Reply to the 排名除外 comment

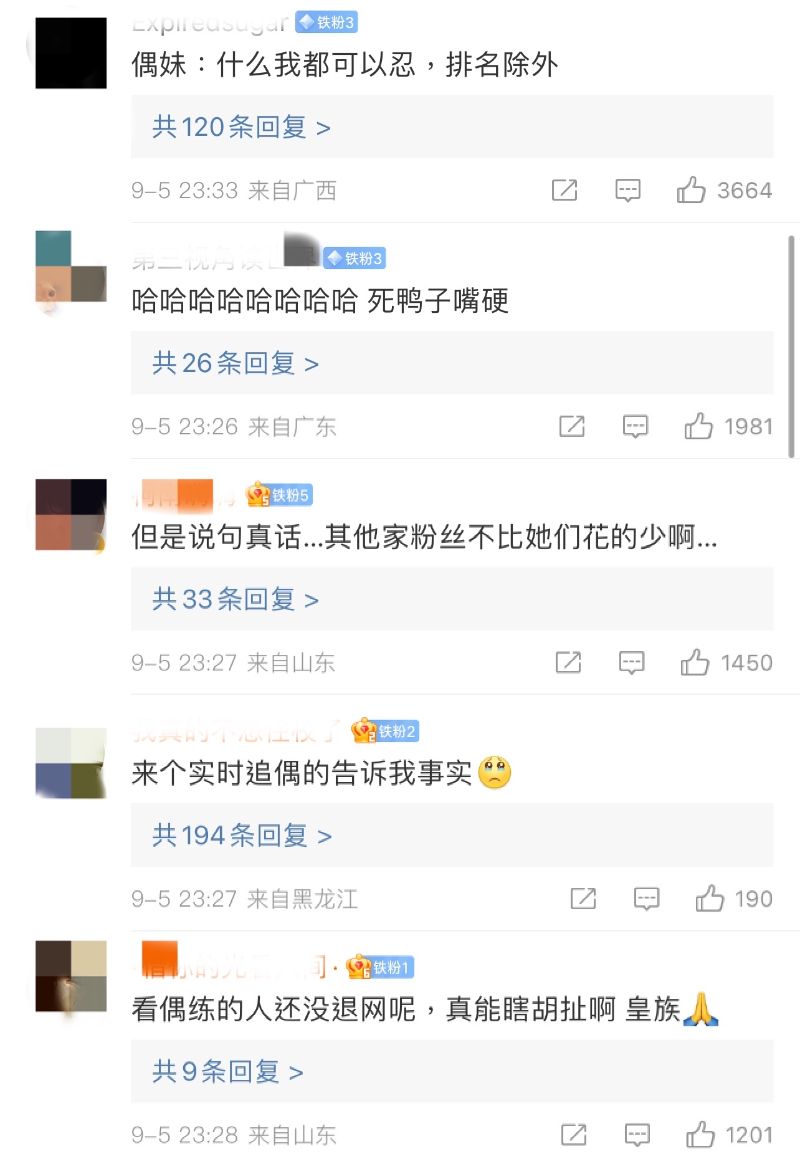(x=627, y=190)
